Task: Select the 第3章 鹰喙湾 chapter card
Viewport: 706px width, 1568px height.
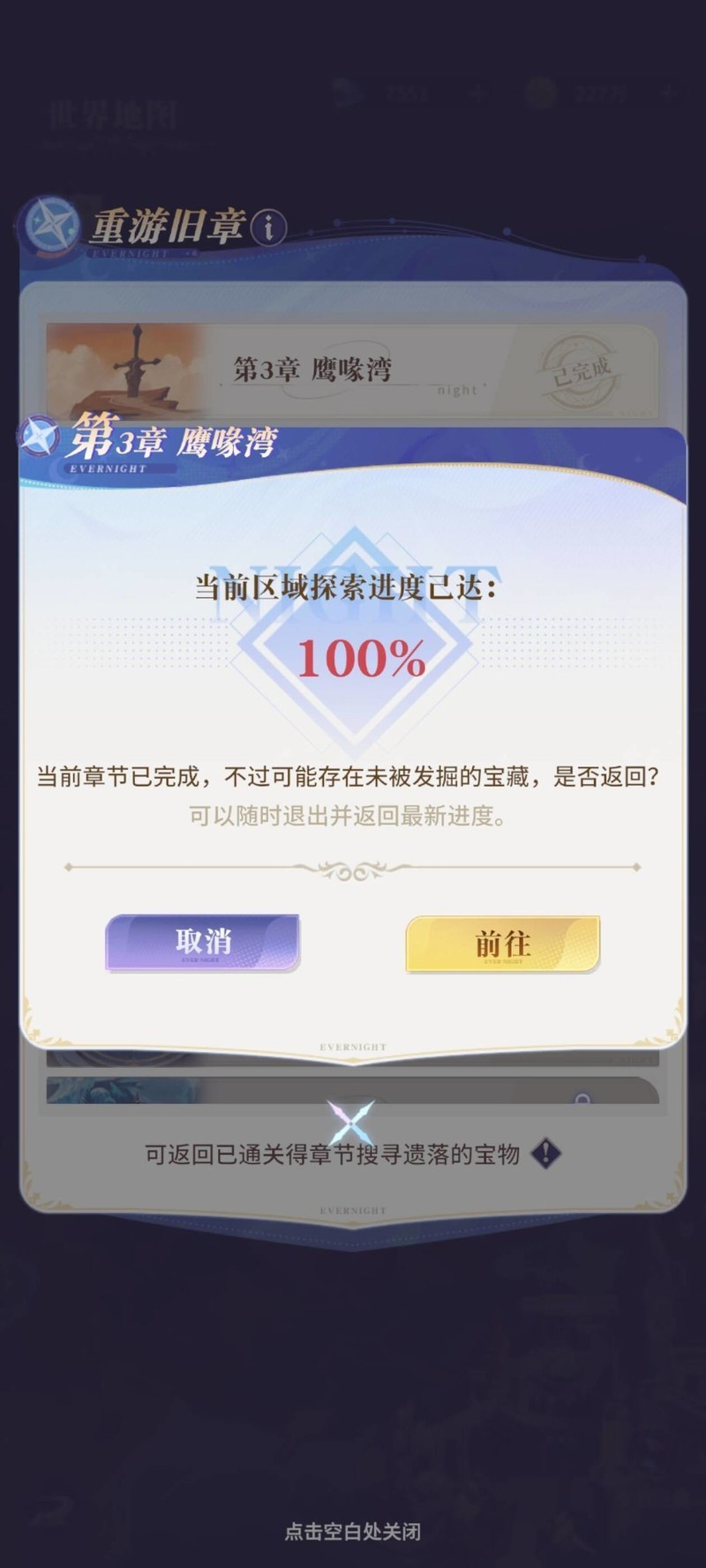Action: tap(351, 370)
